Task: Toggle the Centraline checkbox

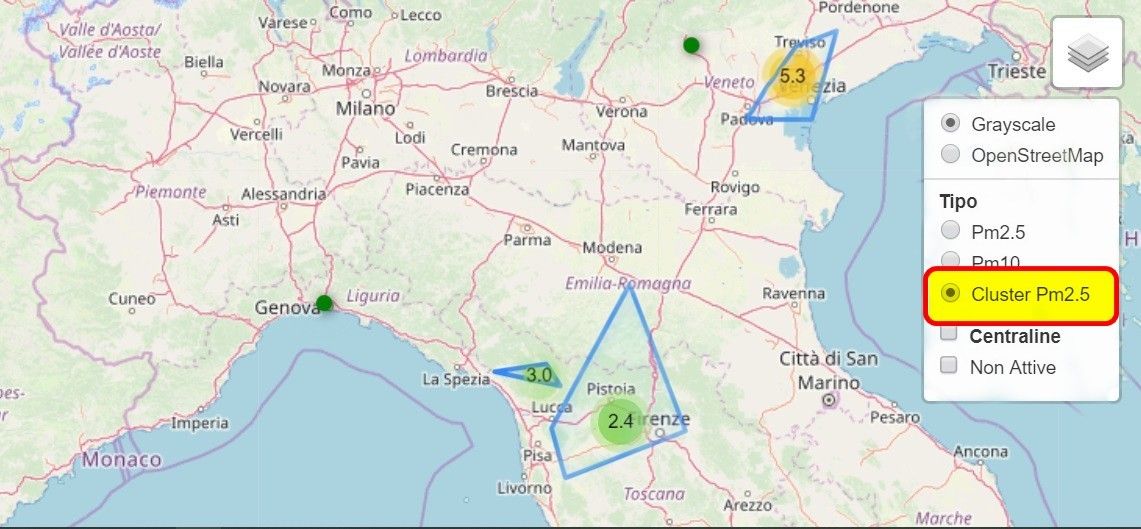Action: [950, 335]
